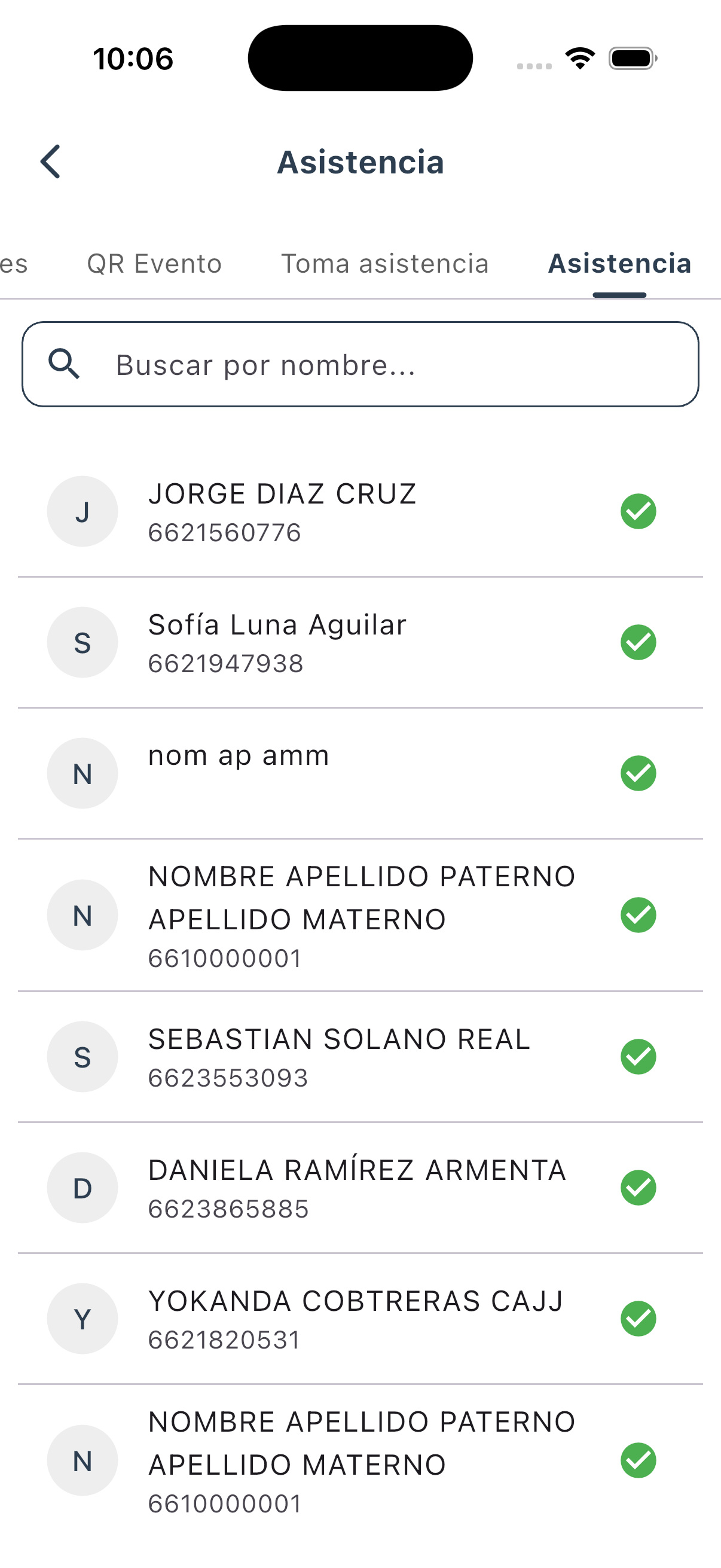Tap the back arrow chevron

[x=51, y=162]
